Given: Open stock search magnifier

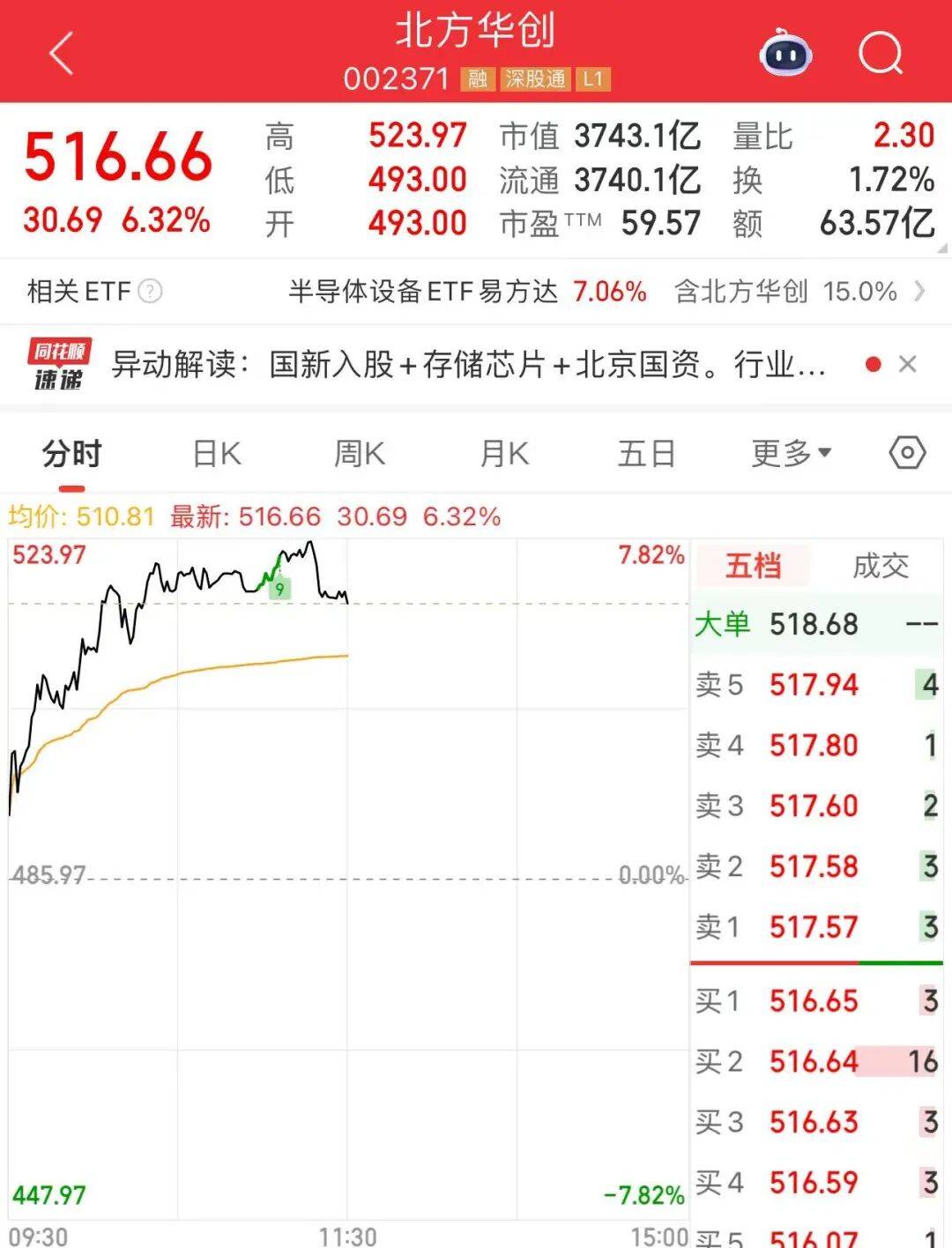Looking at the screenshot, I should pos(880,55).
